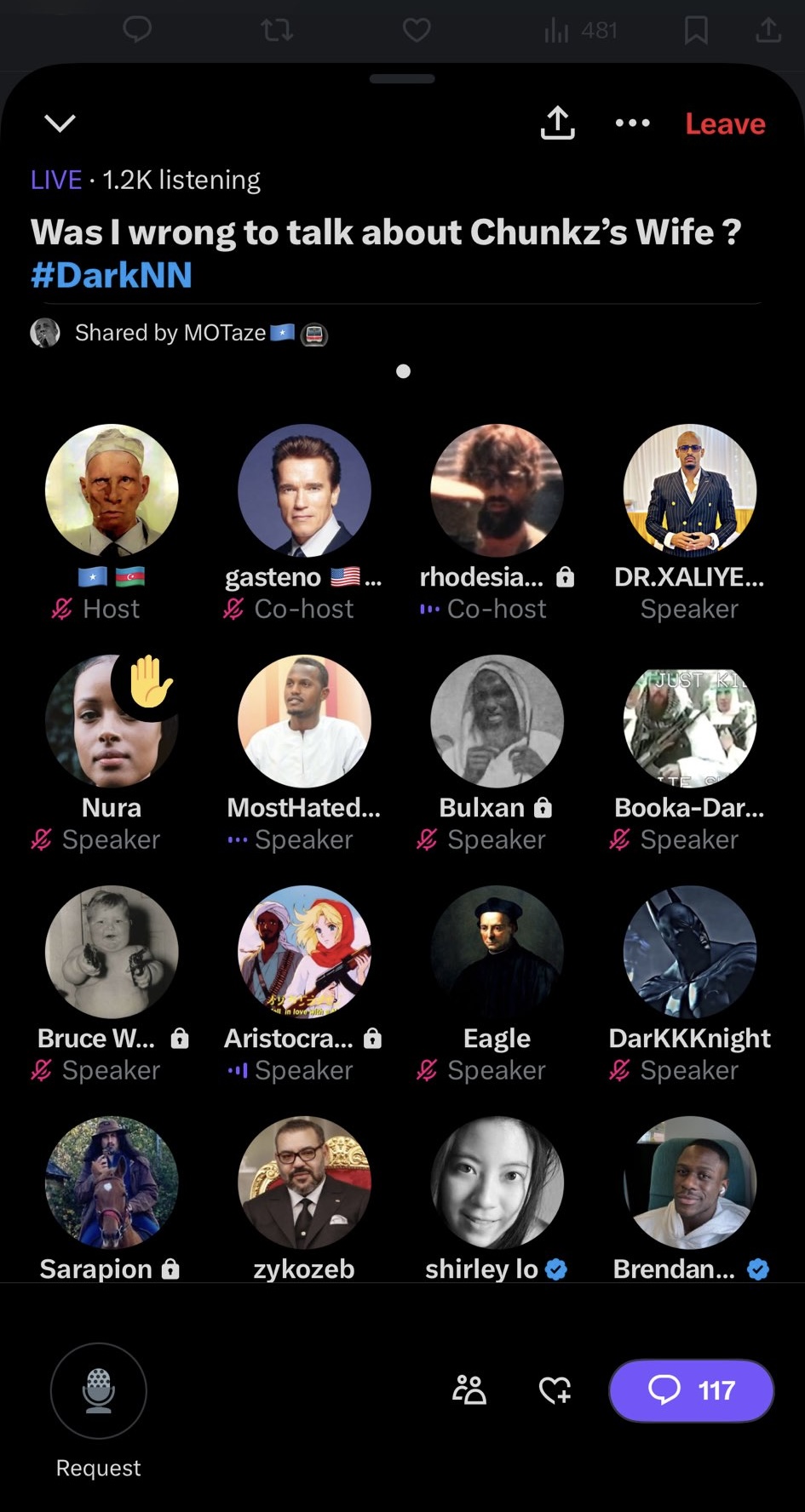View DarKKKnight's profile
The image size is (805, 1512).
pyautogui.click(x=689, y=952)
